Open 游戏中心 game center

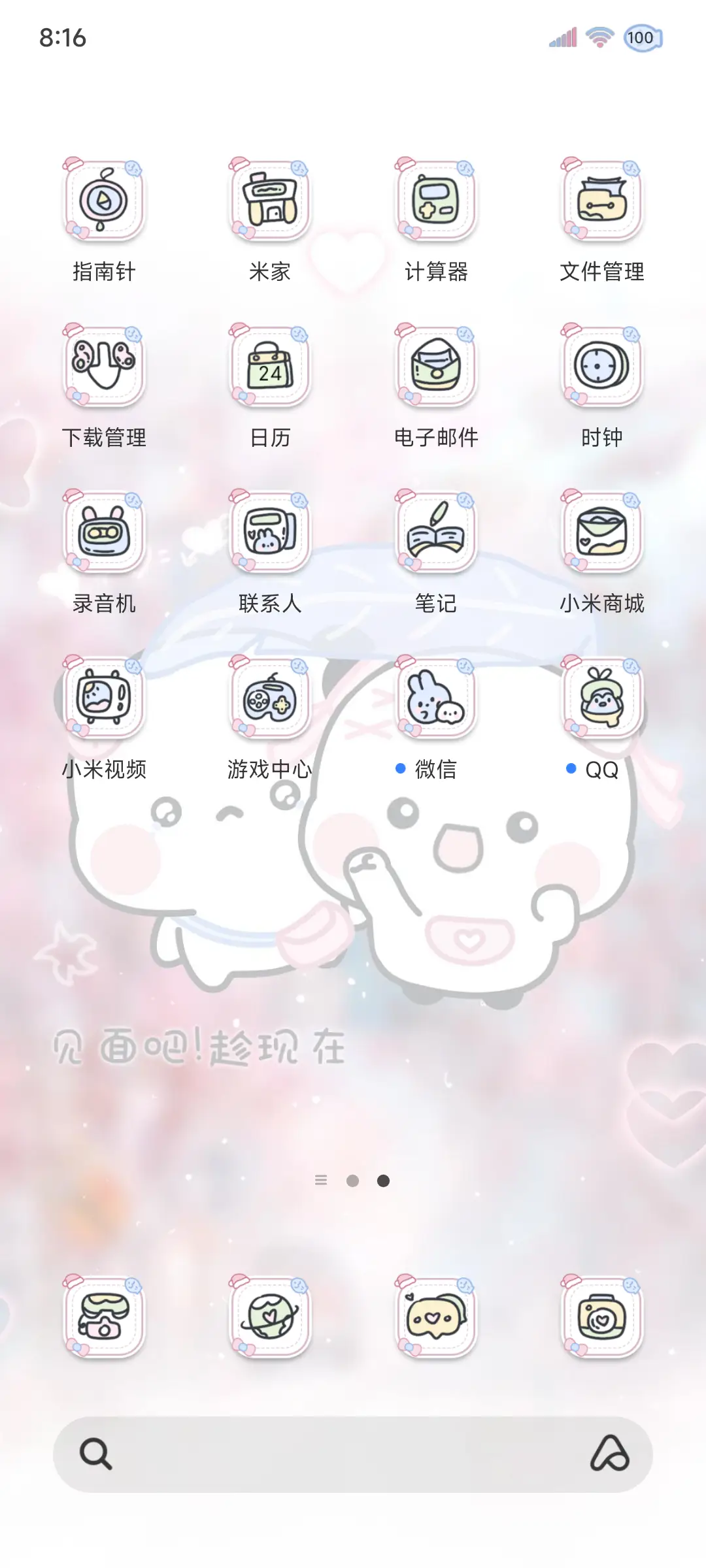270,700
